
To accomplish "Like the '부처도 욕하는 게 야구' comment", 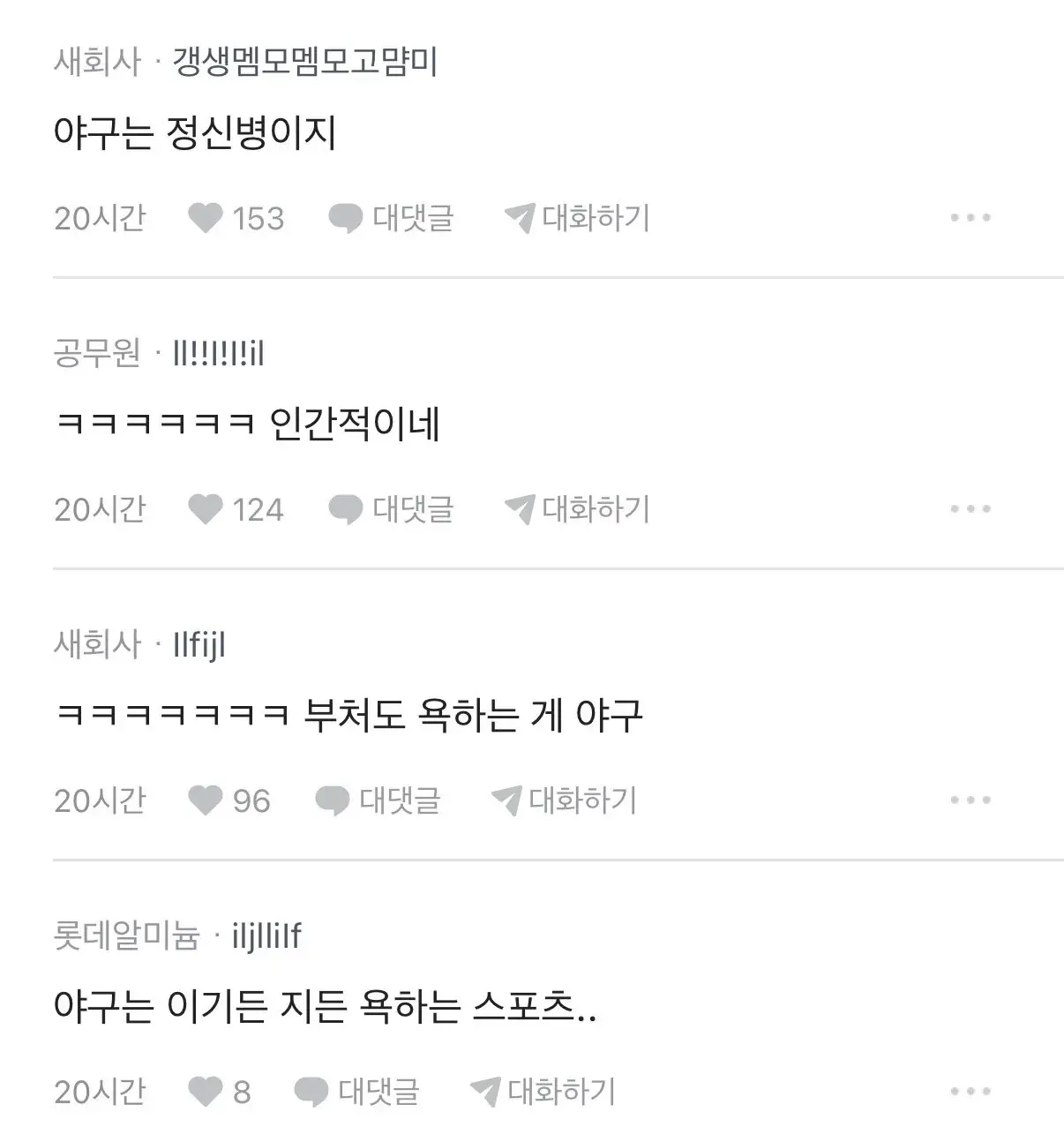I will coord(206,800).
